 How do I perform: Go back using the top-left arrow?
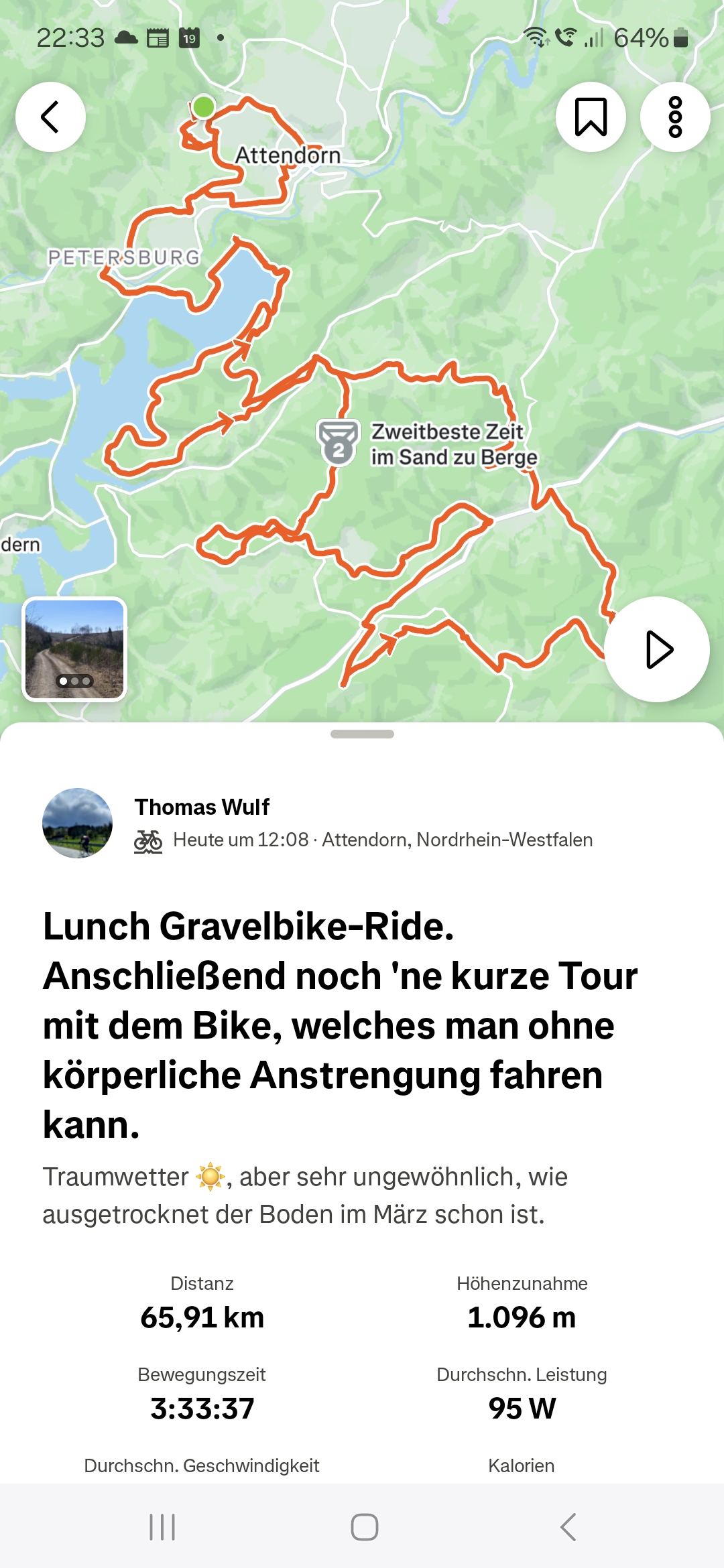coord(50,117)
